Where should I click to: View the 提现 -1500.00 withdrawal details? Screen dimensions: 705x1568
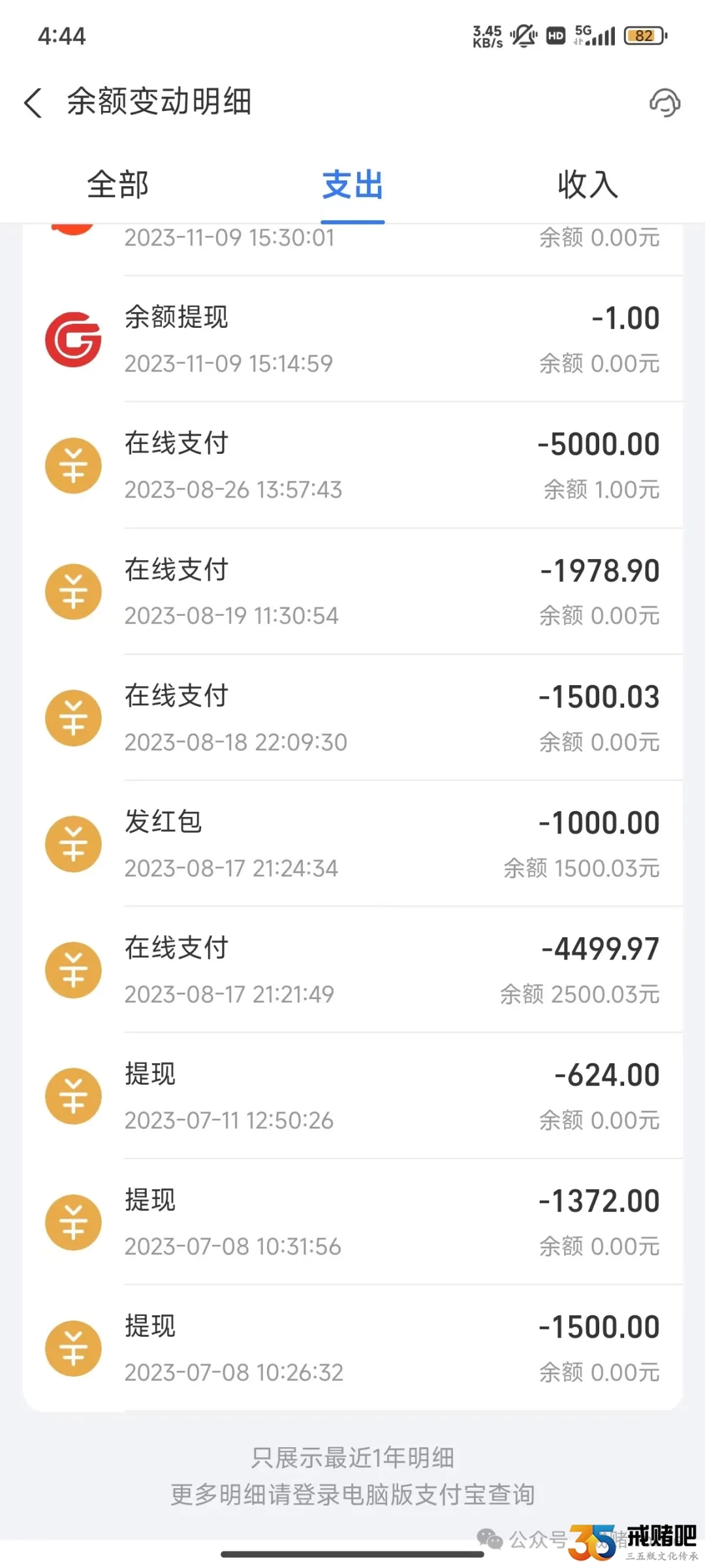tap(352, 1348)
